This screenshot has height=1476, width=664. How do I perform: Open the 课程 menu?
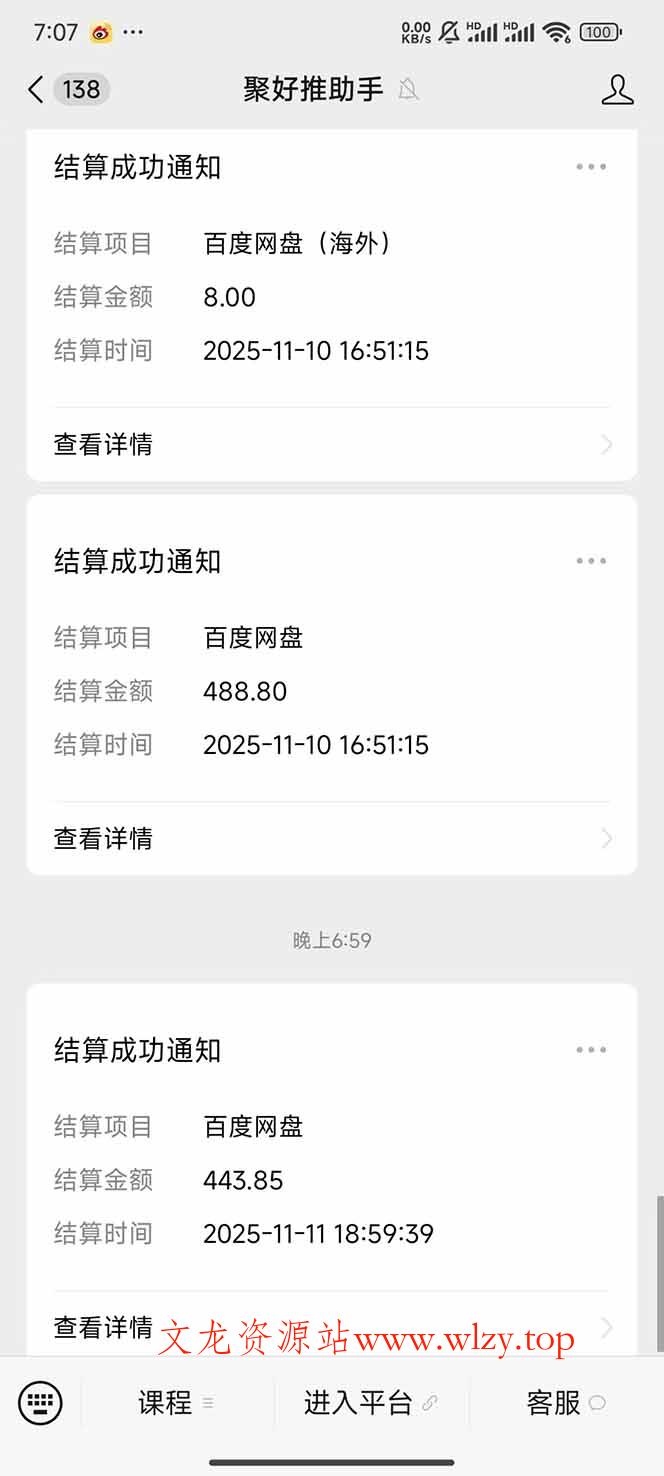pos(176,1403)
